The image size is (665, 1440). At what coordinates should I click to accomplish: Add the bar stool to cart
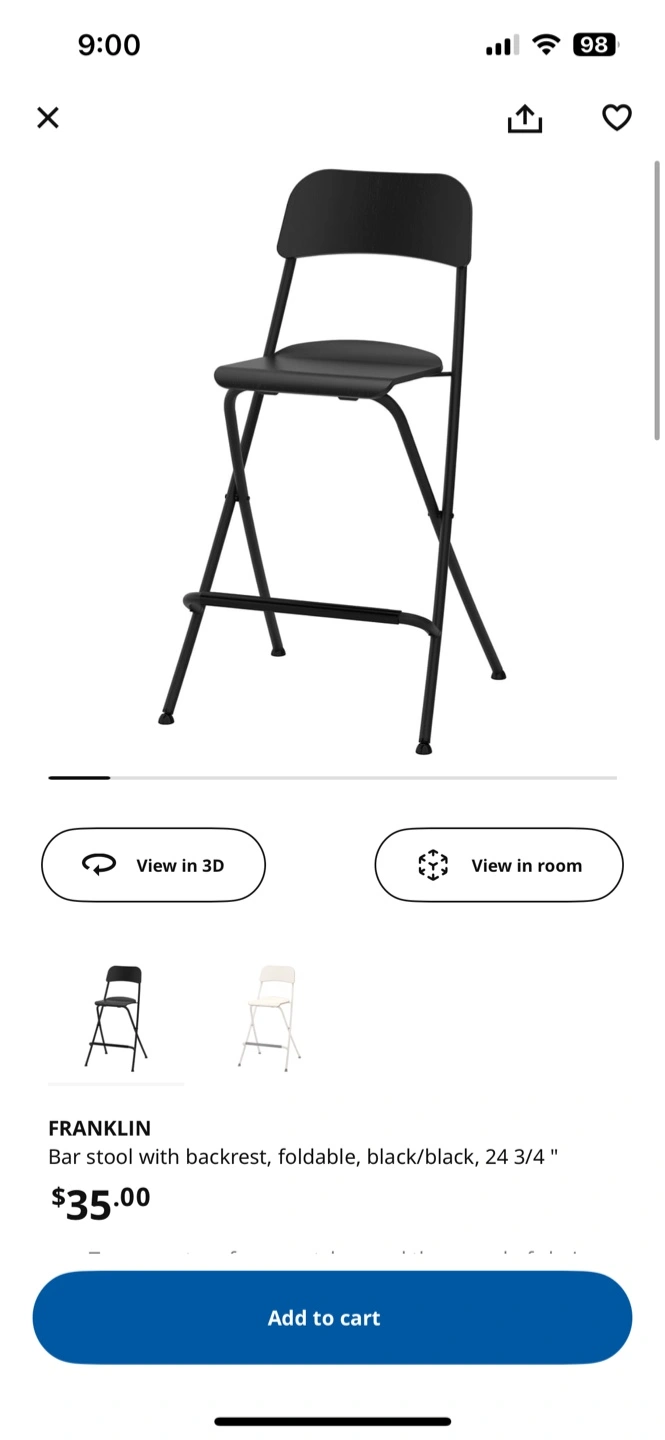[x=332, y=1318]
